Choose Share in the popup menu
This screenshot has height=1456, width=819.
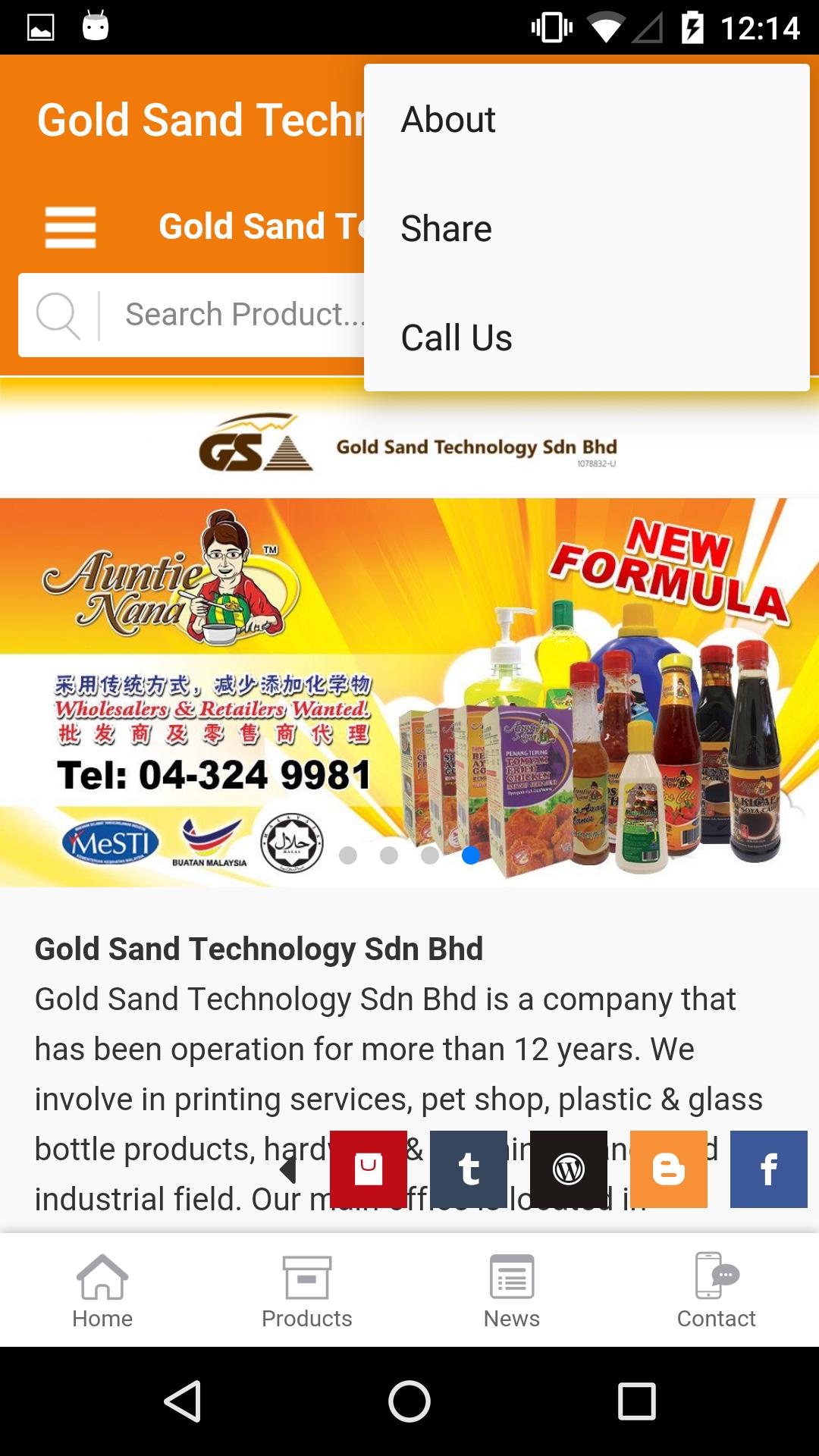coord(585,229)
